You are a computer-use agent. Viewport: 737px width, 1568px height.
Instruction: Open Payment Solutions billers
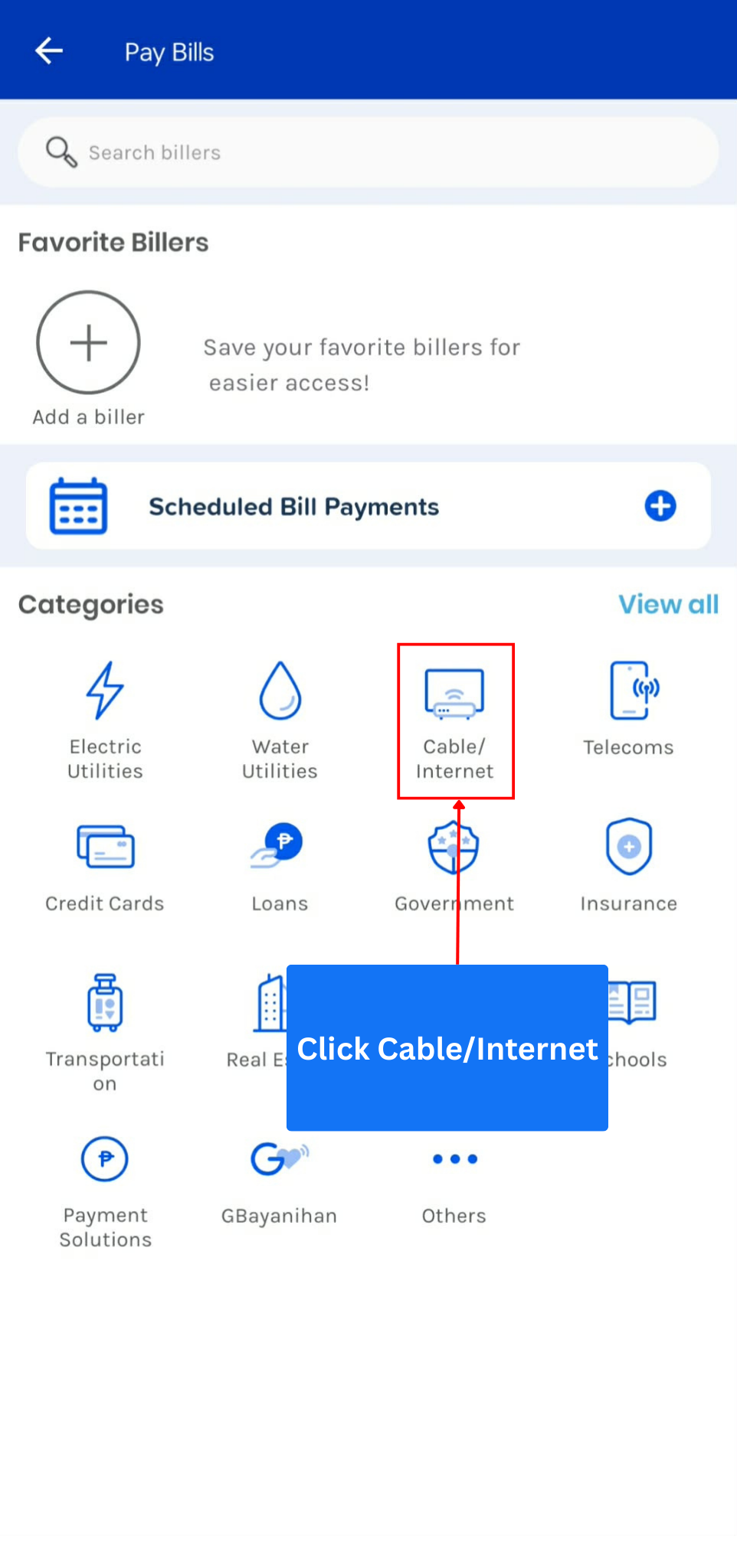[x=105, y=1187]
